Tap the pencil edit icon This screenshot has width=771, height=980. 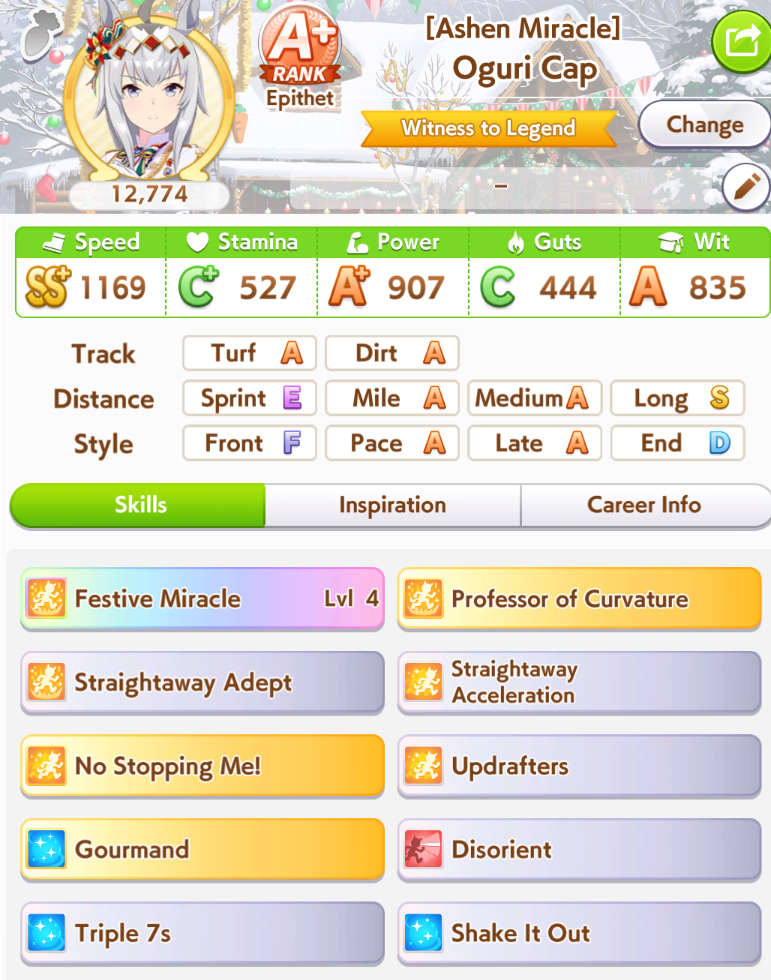coord(745,188)
